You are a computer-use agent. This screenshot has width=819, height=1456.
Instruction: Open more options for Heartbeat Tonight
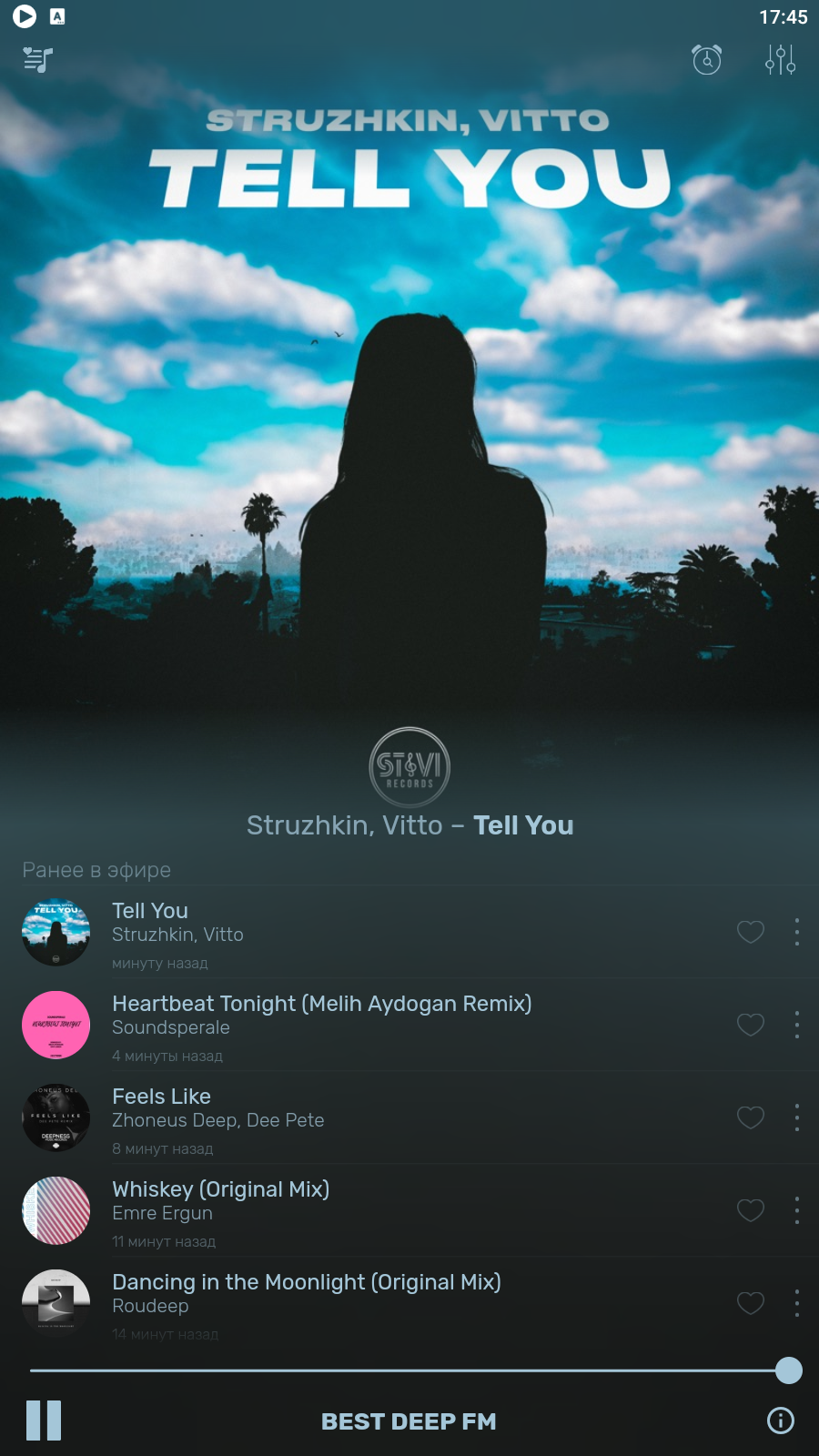(x=797, y=1025)
